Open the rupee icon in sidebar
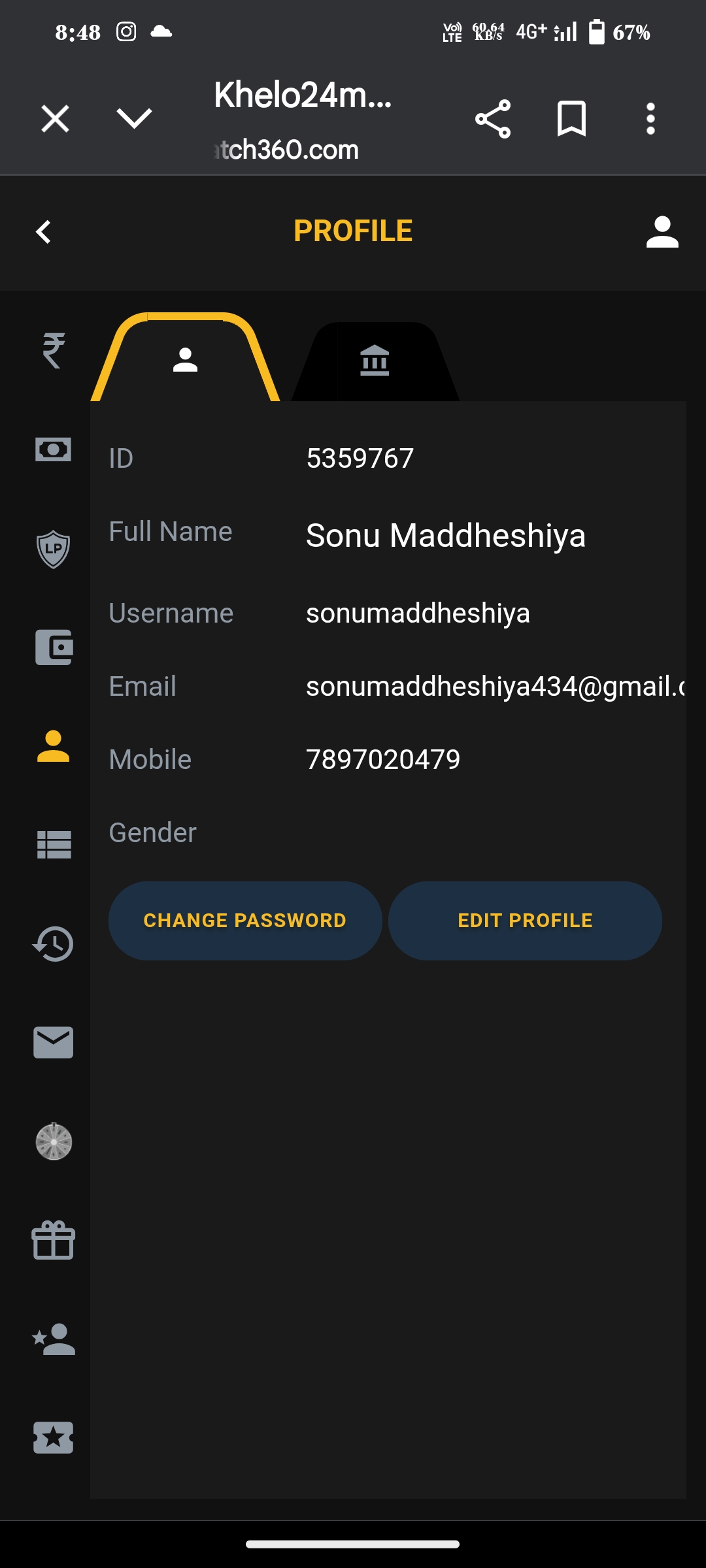Viewport: 706px width, 1568px height. pyautogui.click(x=54, y=351)
